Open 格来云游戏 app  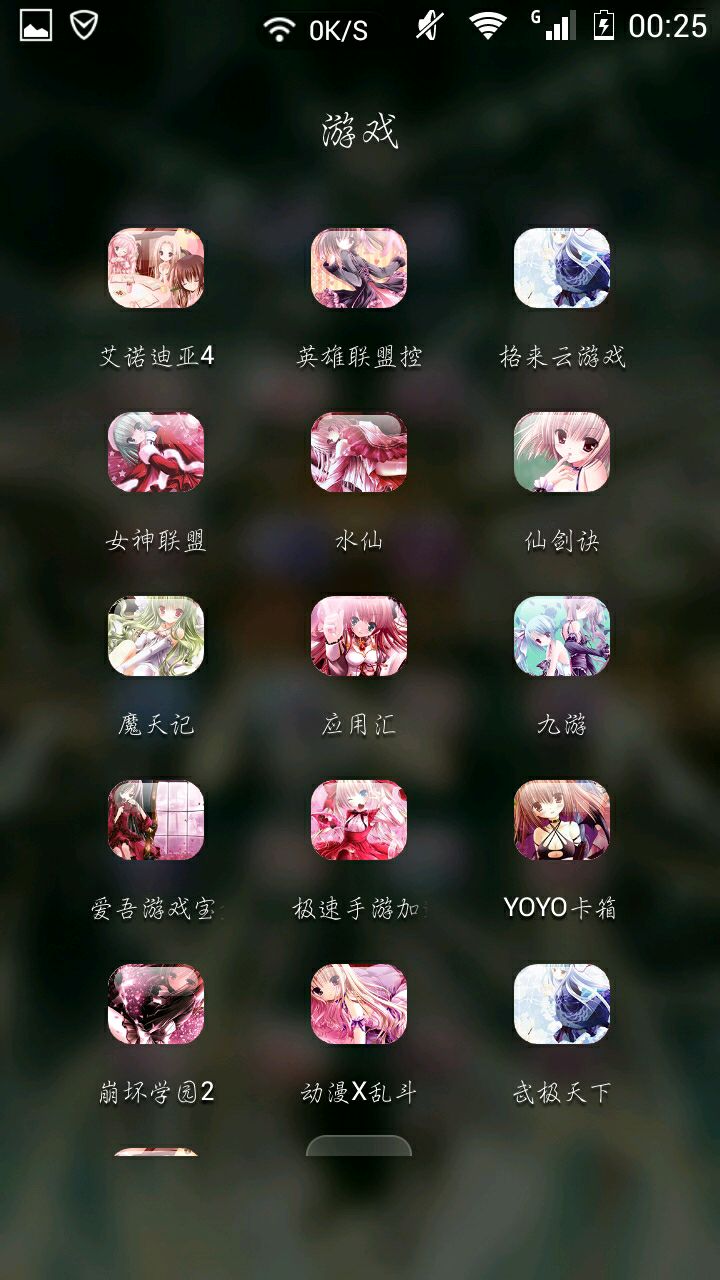(562, 268)
